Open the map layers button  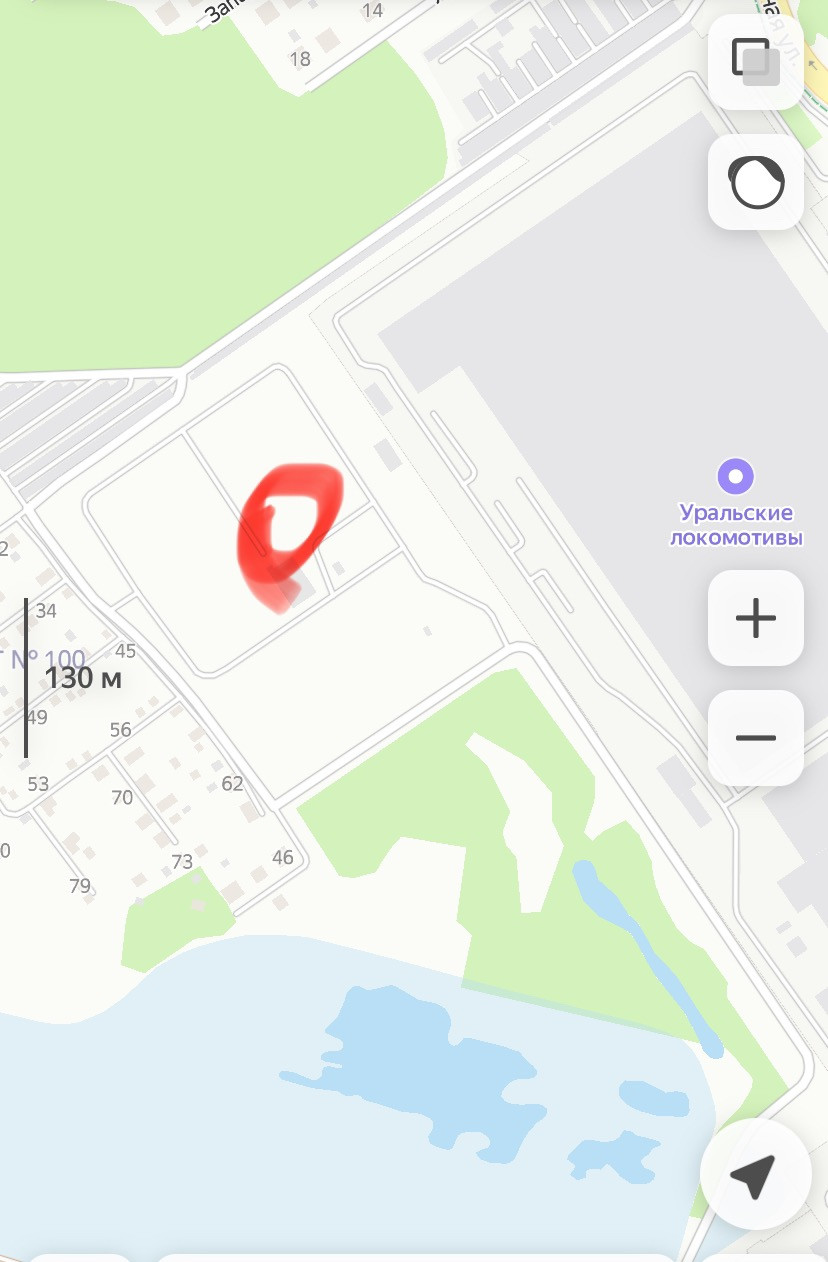(x=755, y=61)
